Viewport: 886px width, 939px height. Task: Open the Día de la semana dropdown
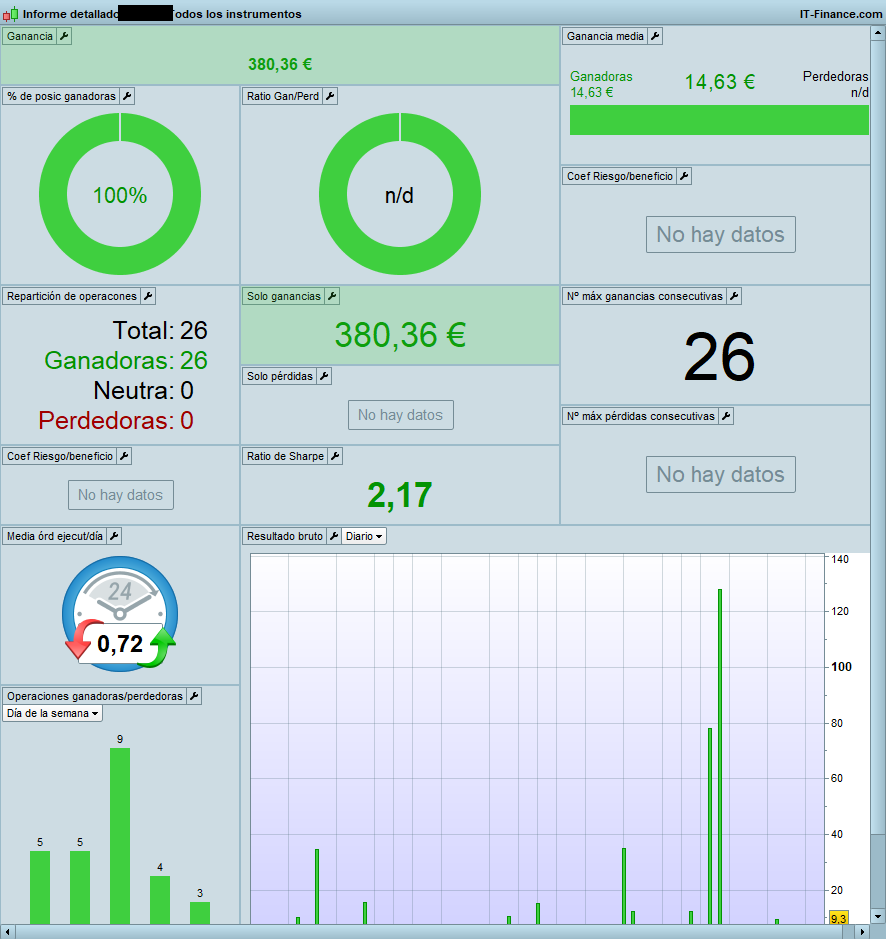point(53,713)
